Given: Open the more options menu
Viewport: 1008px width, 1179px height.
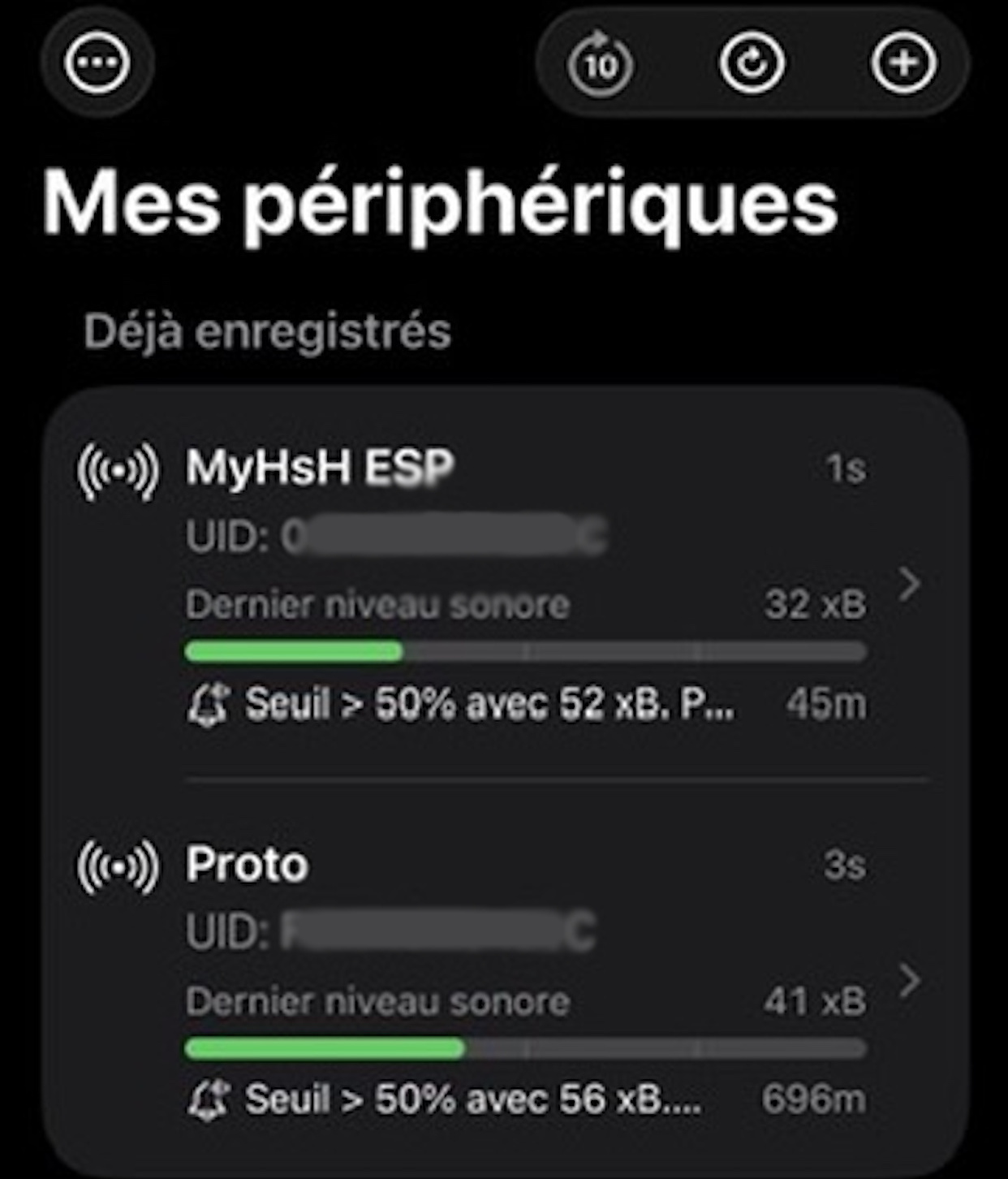Looking at the screenshot, I should [97, 63].
